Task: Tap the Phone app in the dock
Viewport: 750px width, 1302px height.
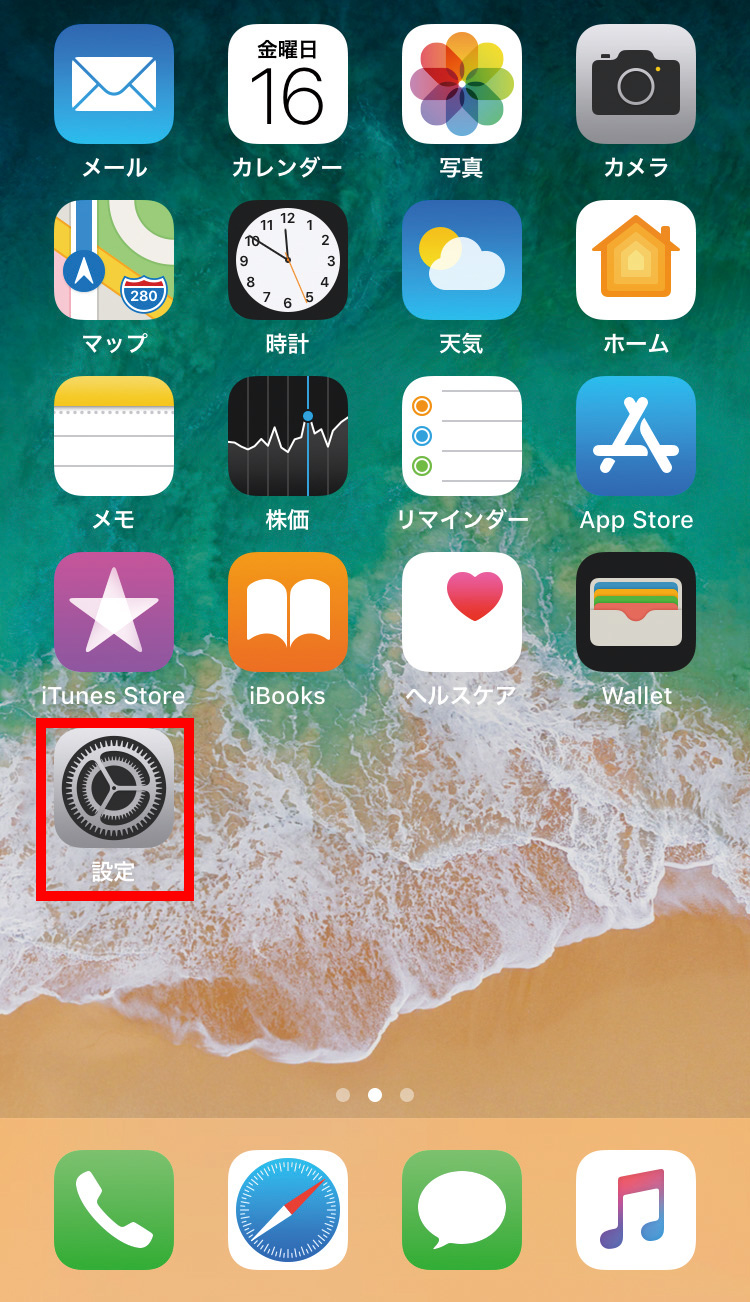Action: 114,1210
